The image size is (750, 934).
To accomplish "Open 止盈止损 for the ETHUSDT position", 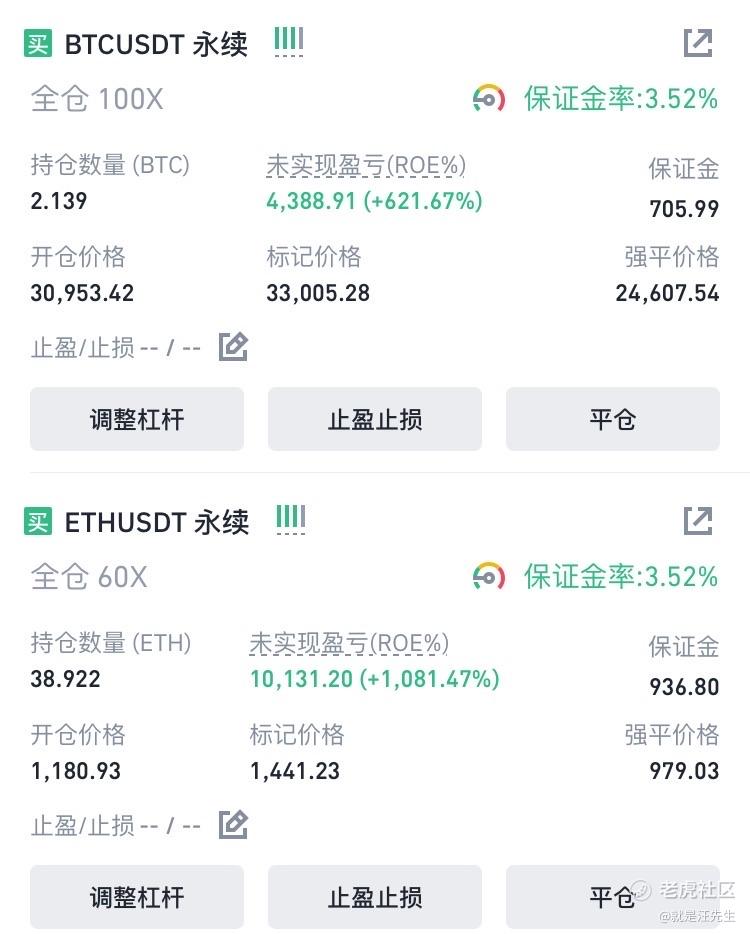I will click(375, 897).
